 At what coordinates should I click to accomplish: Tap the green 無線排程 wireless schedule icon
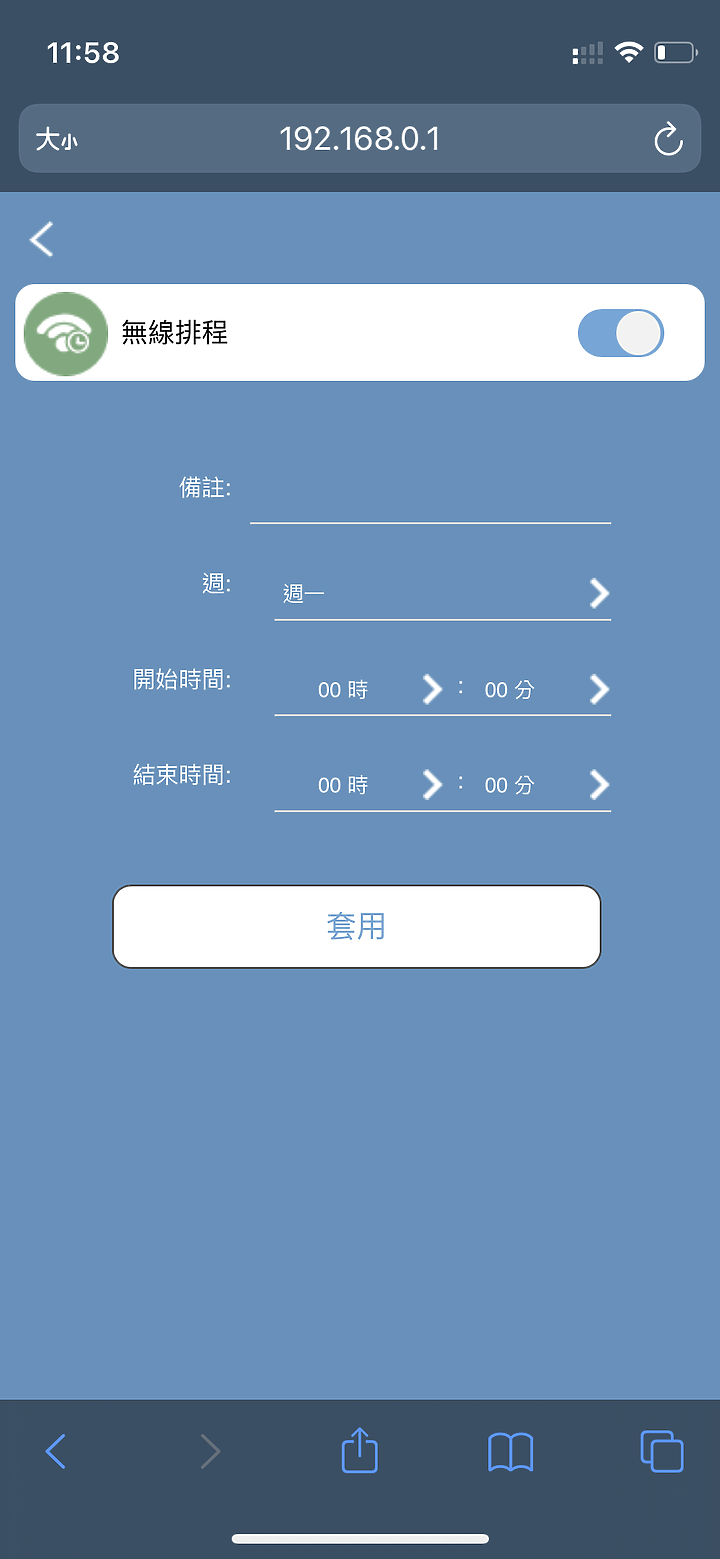(65, 332)
